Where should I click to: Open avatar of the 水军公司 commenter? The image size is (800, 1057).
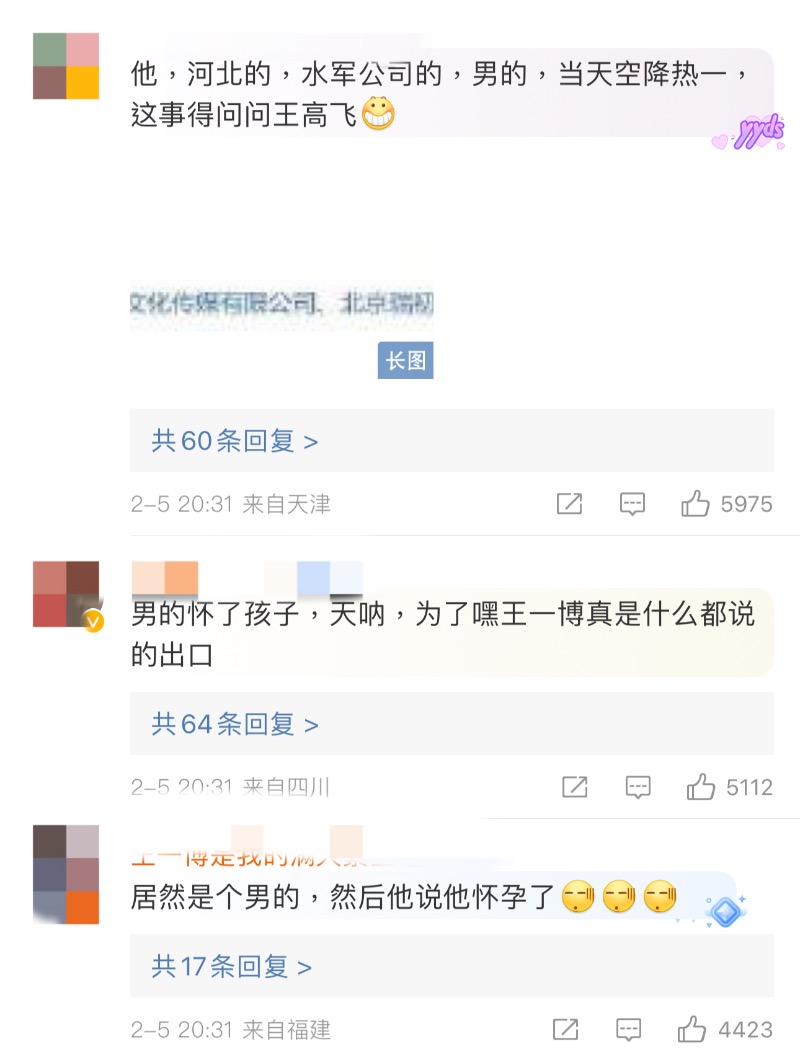pyautogui.click(x=66, y=66)
